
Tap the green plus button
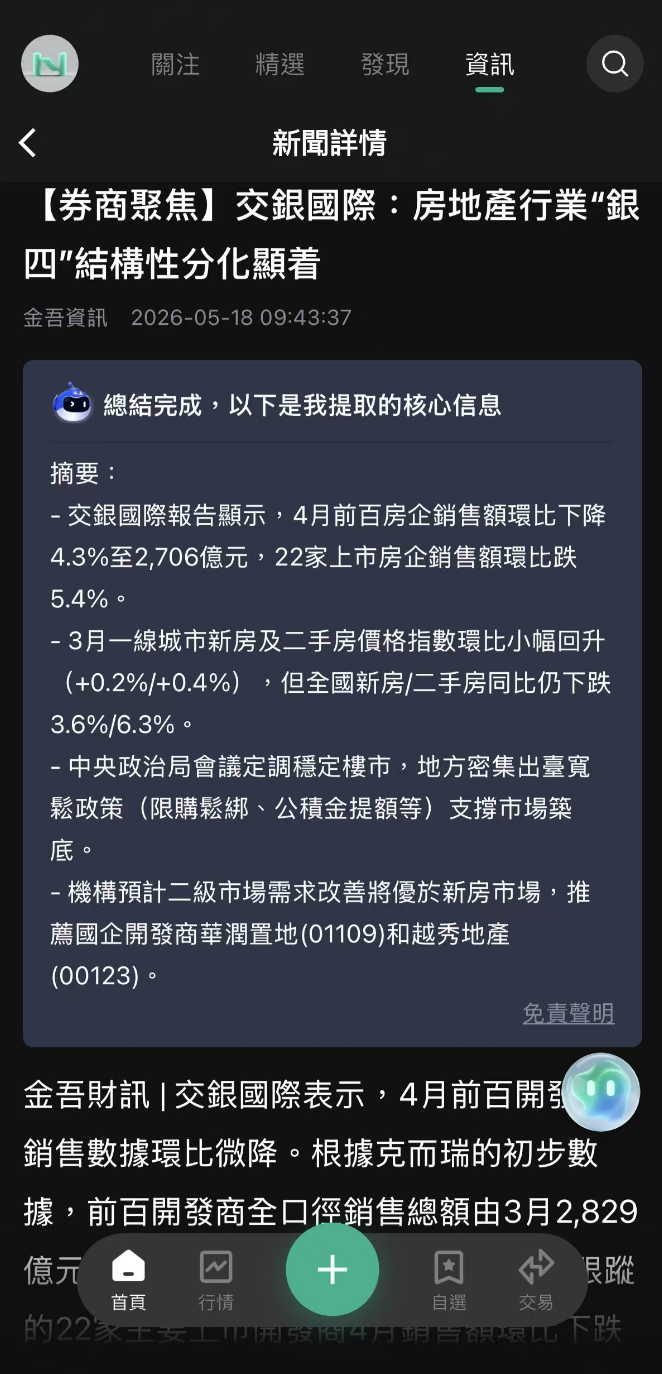tap(332, 1270)
